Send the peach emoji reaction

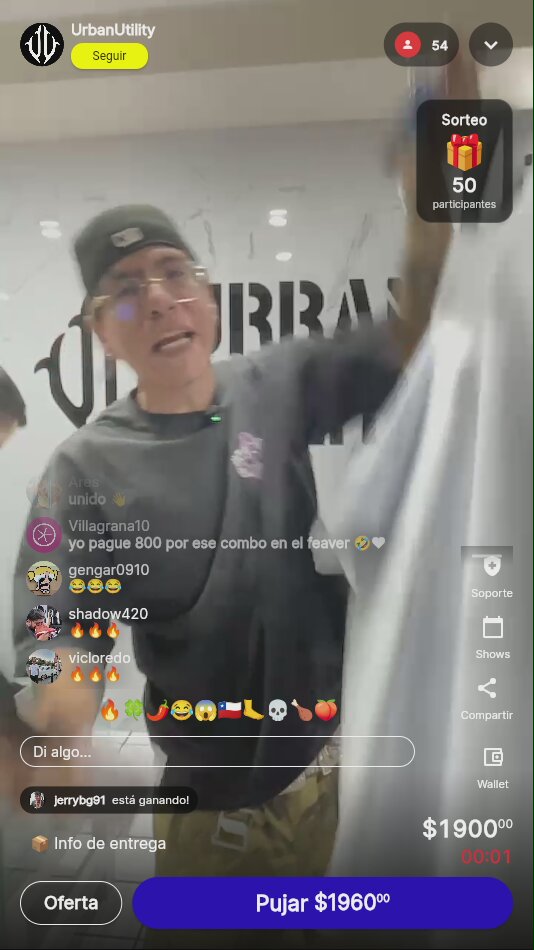coord(325,709)
